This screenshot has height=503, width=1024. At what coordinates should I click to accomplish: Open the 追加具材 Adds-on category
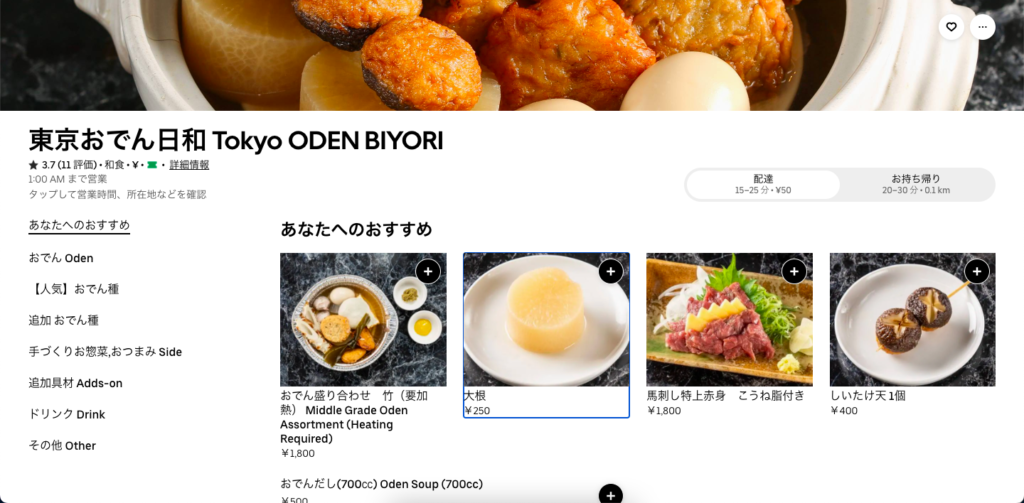click(76, 383)
